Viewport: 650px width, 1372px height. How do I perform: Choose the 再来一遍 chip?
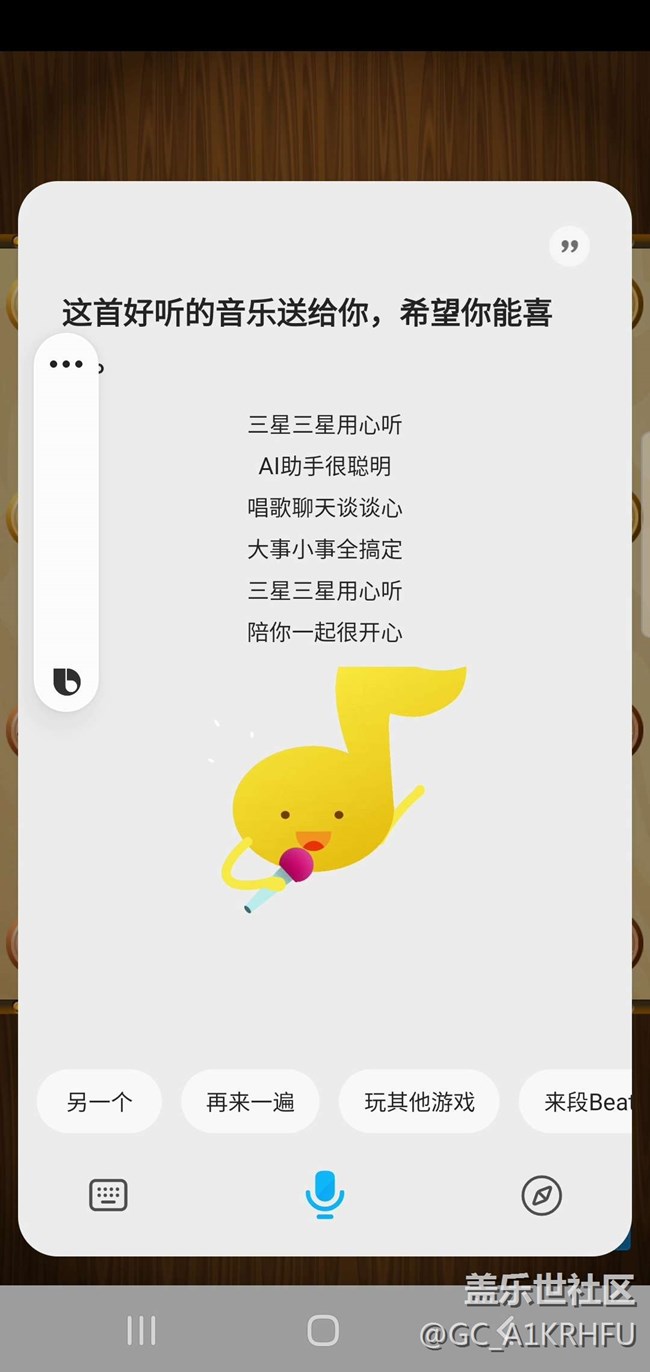tap(250, 1102)
